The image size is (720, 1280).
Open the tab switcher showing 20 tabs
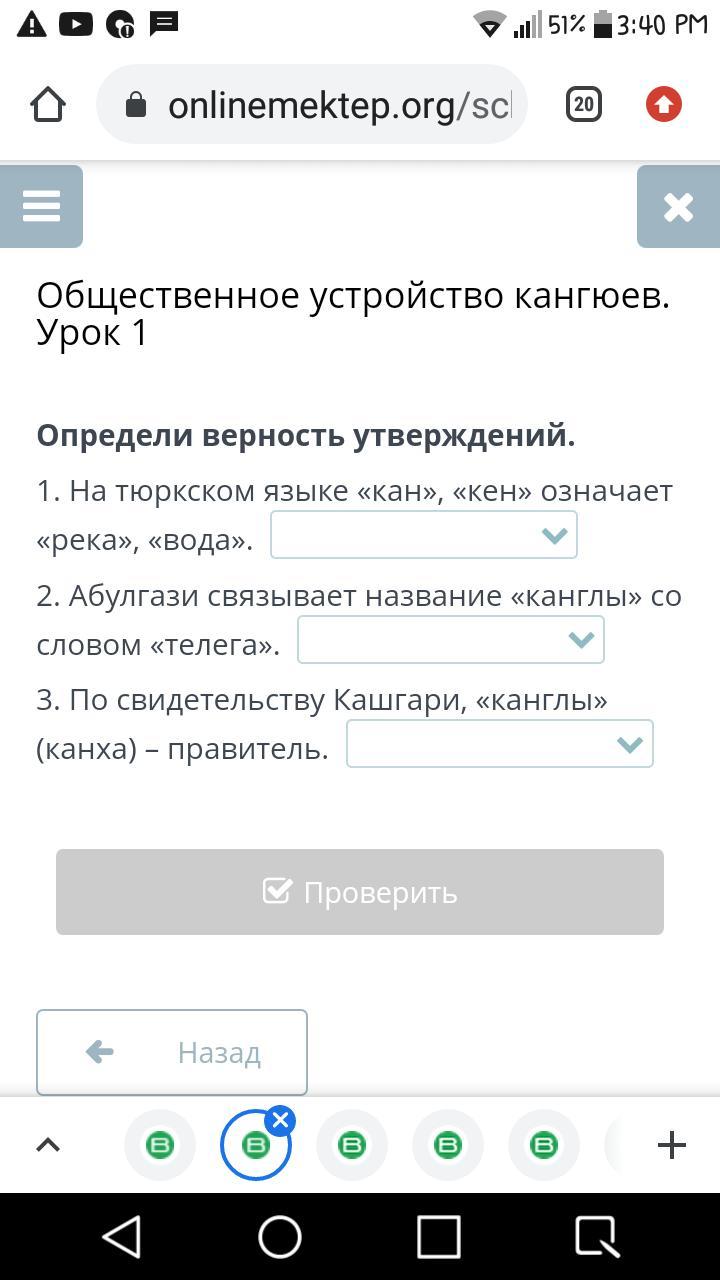pyautogui.click(x=584, y=104)
